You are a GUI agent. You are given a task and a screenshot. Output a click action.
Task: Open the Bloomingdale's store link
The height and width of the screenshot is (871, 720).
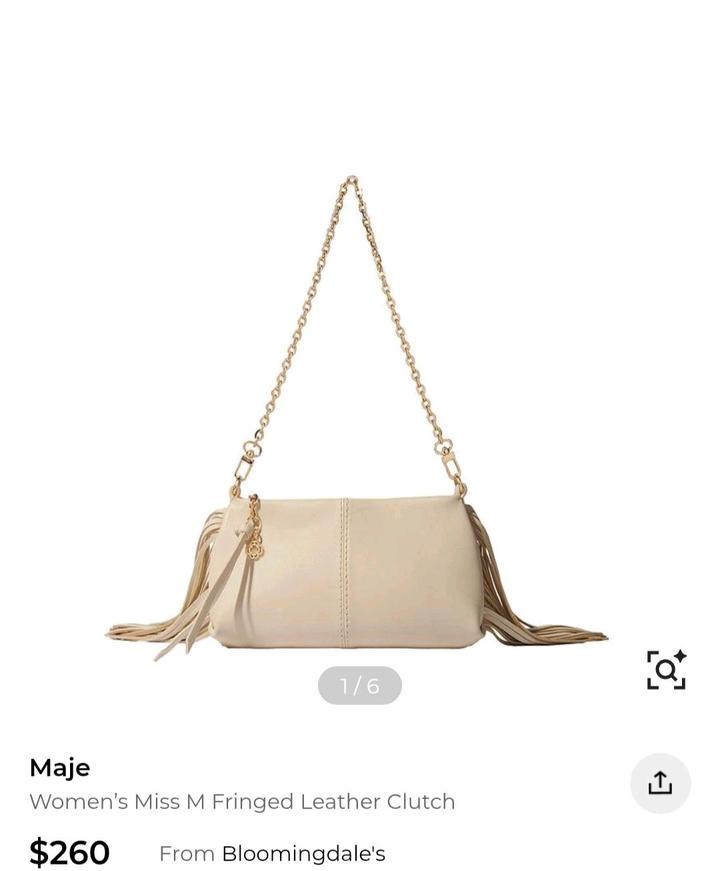click(x=303, y=853)
